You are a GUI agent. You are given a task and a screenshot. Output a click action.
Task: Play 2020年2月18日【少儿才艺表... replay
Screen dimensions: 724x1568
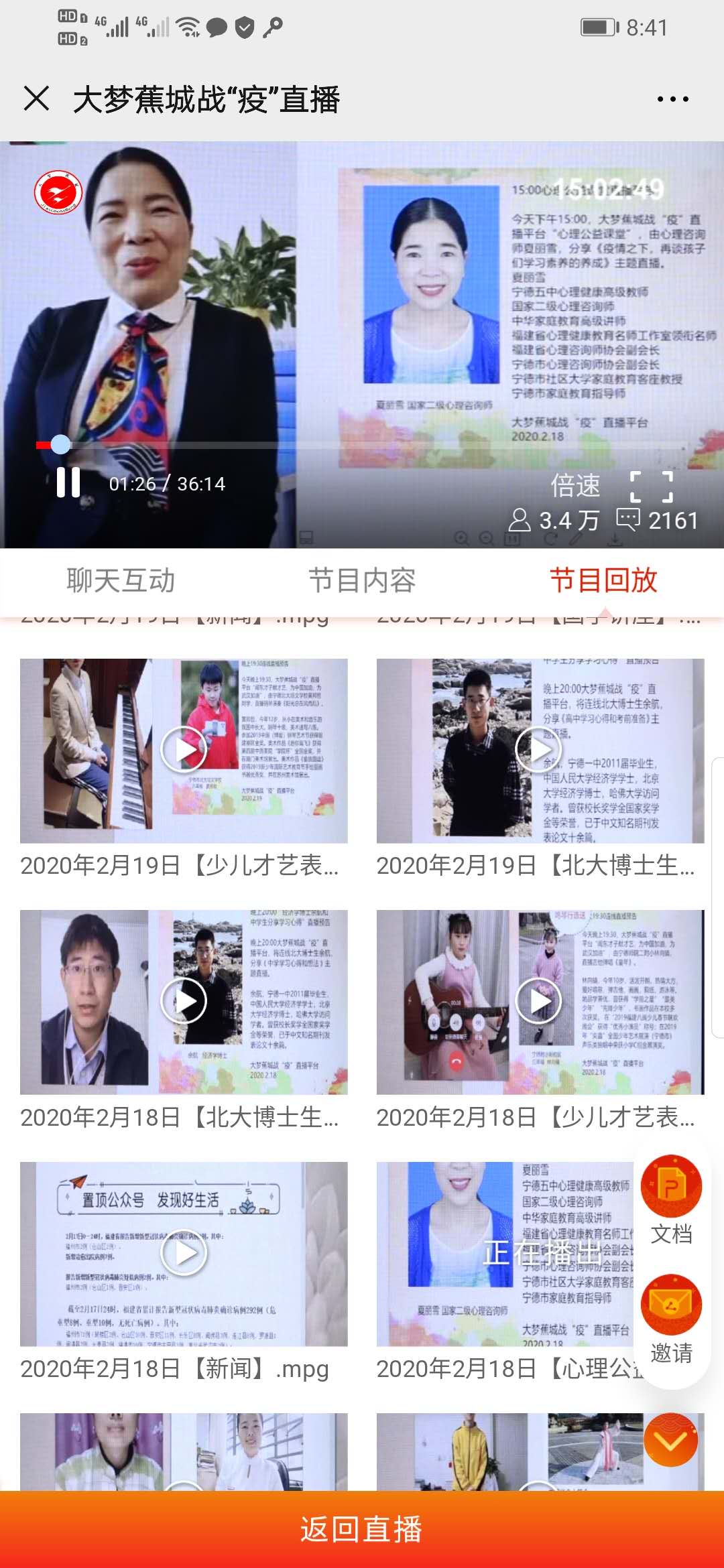pyautogui.click(x=540, y=1001)
